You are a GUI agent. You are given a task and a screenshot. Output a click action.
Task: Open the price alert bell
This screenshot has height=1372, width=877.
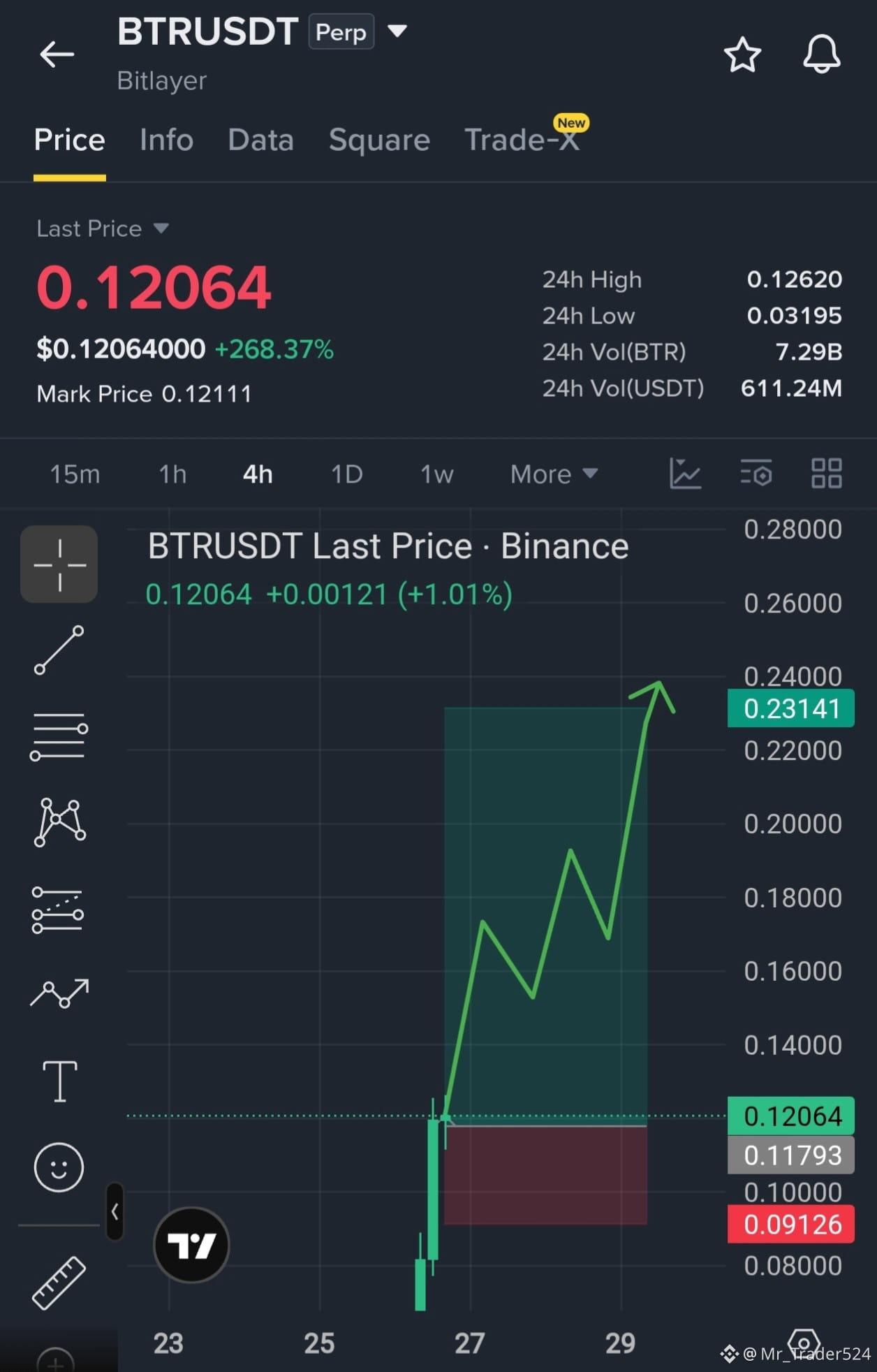(x=821, y=54)
